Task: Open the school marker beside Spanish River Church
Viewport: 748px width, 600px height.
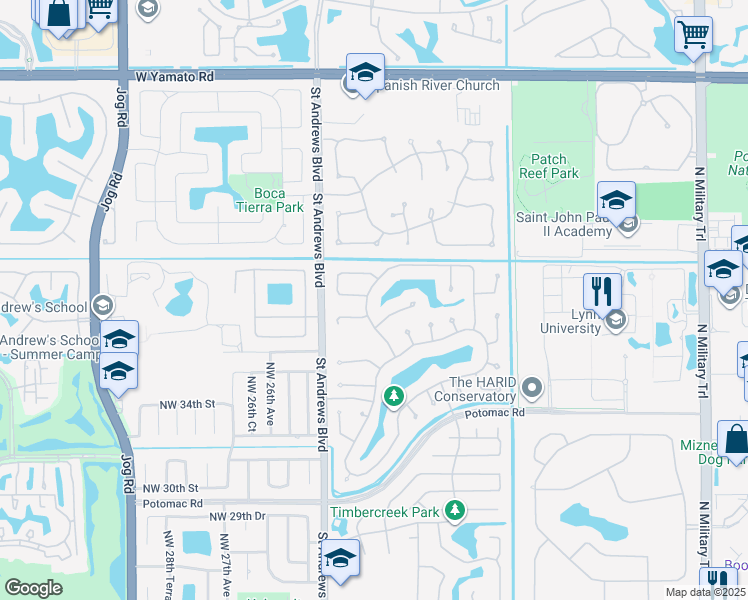Action: [x=366, y=73]
